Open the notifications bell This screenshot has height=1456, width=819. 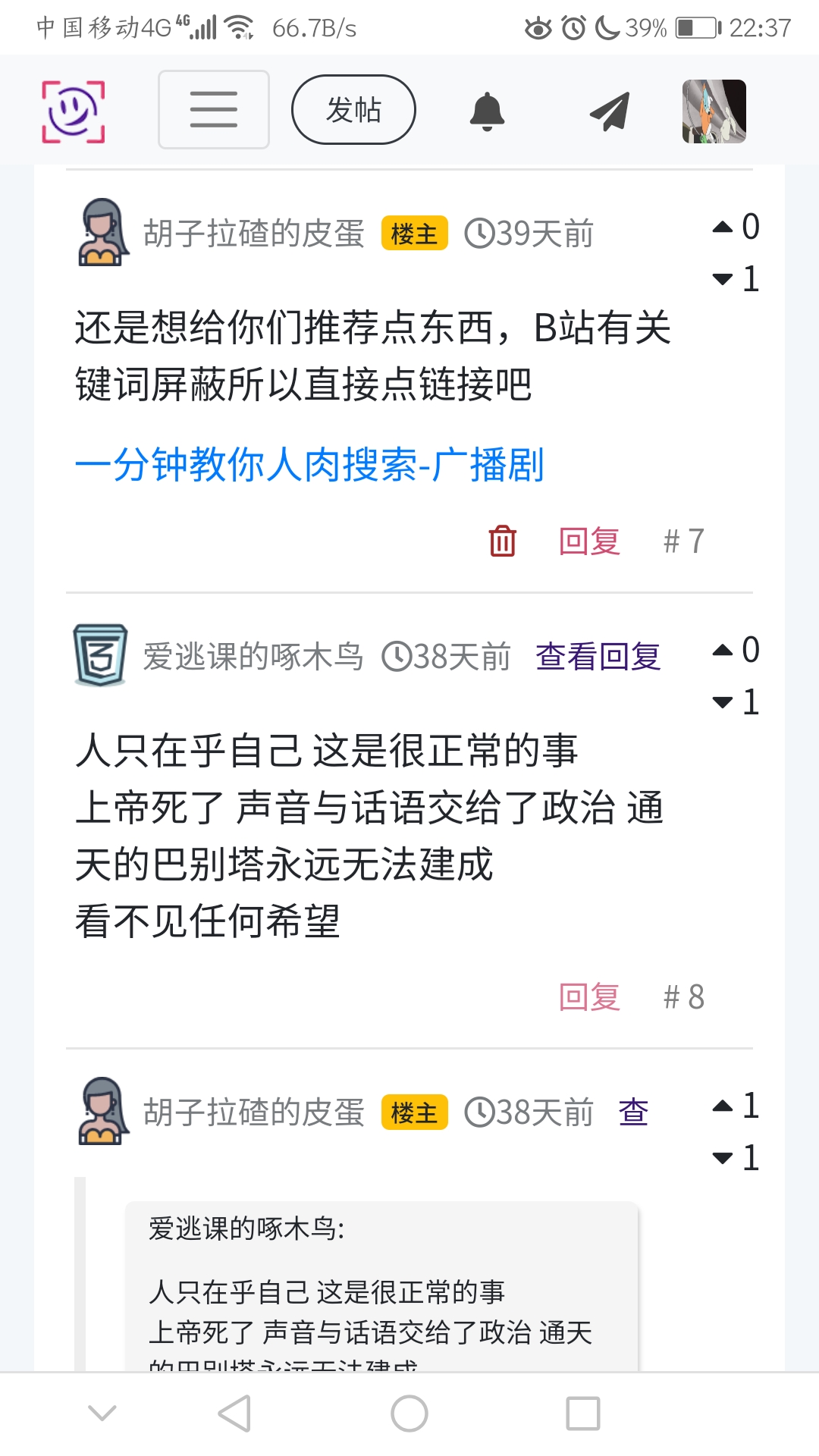click(x=487, y=111)
